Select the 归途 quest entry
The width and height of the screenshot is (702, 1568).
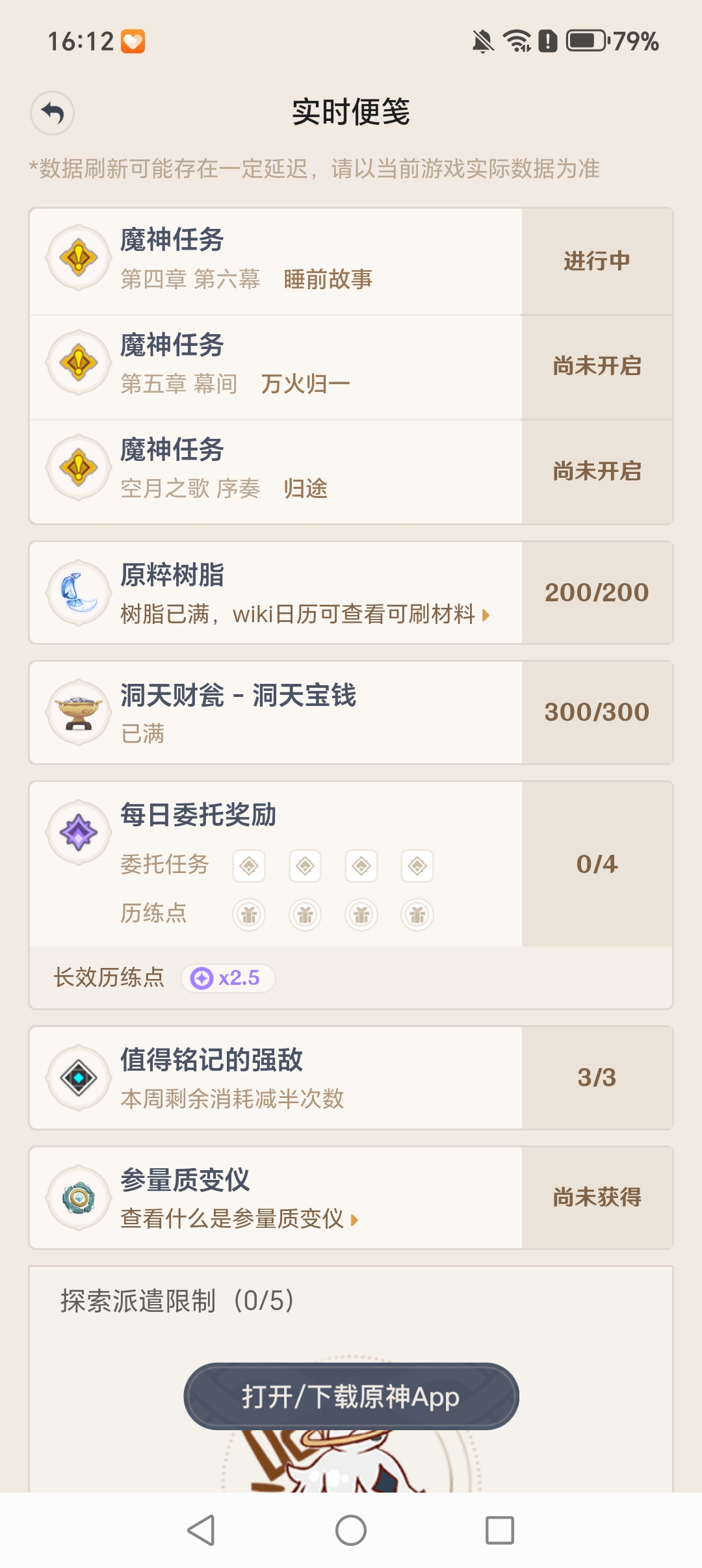pyautogui.click(x=305, y=490)
